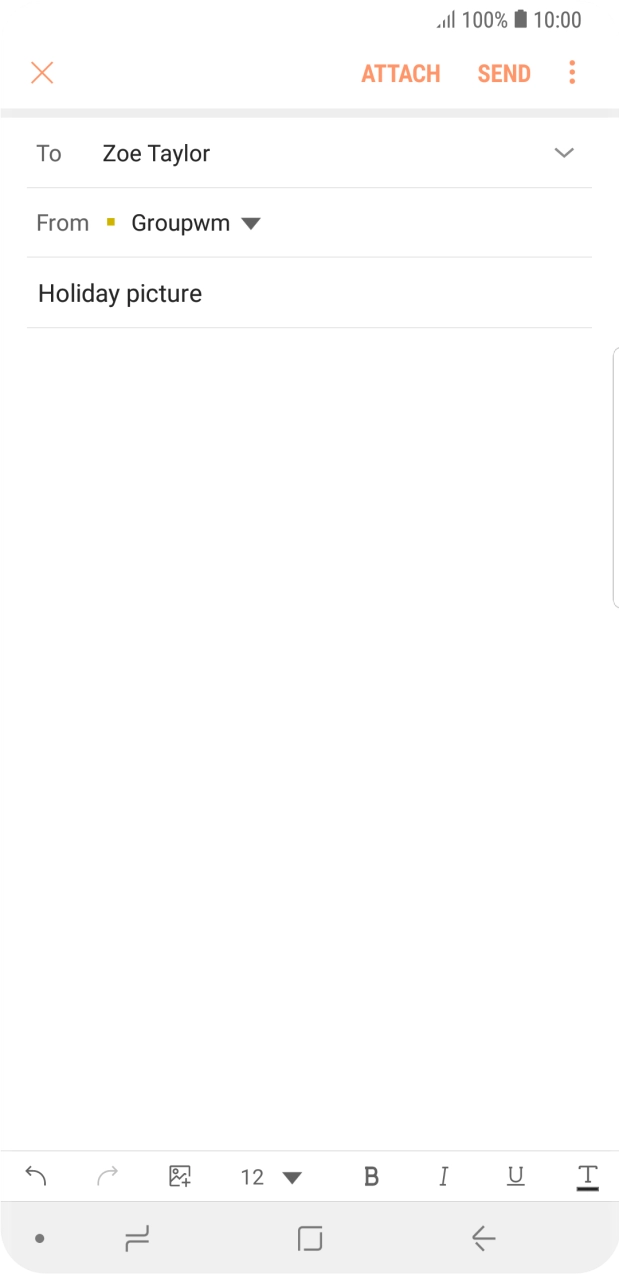
Task: Tap the empty message body
Action: pyautogui.click(x=309, y=700)
